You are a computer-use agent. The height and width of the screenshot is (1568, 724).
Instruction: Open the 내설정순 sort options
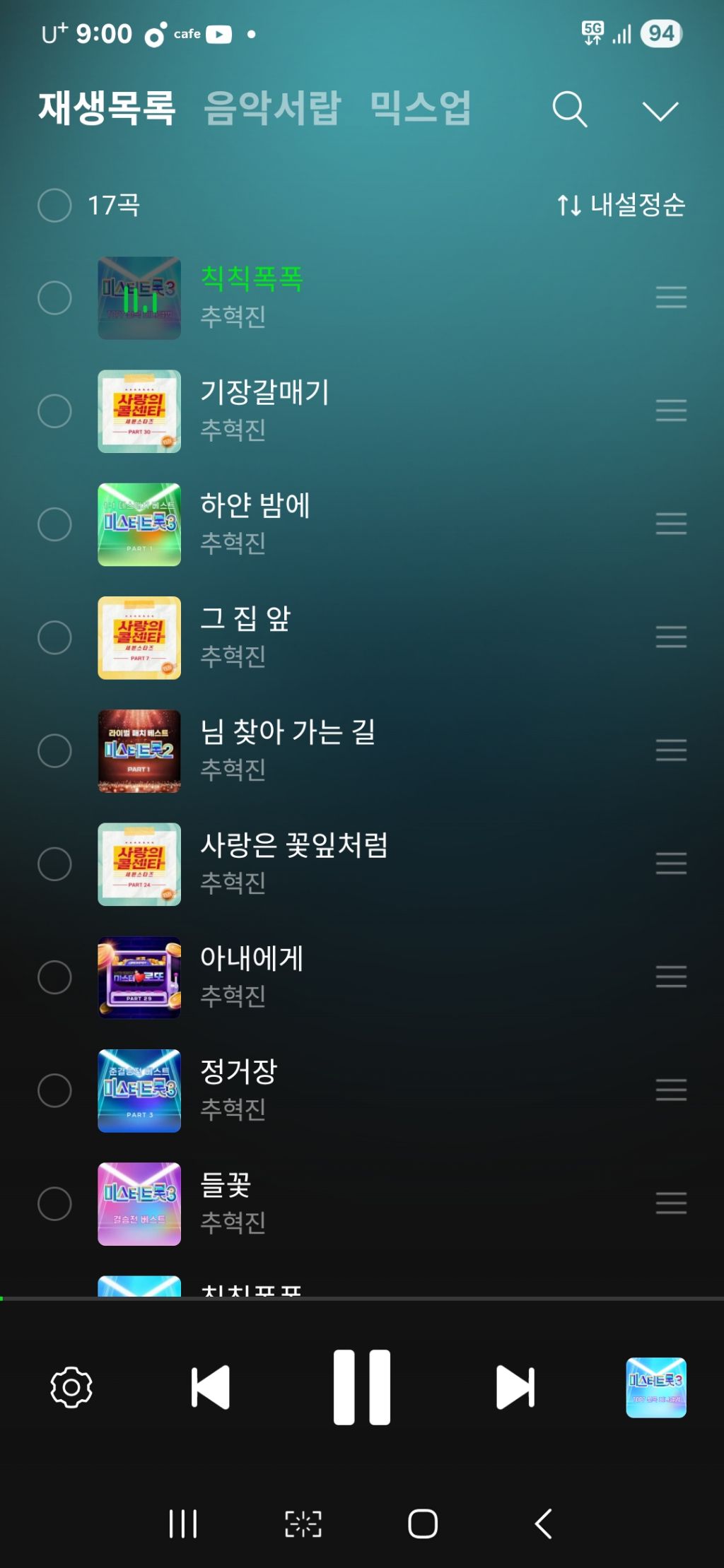(621, 206)
